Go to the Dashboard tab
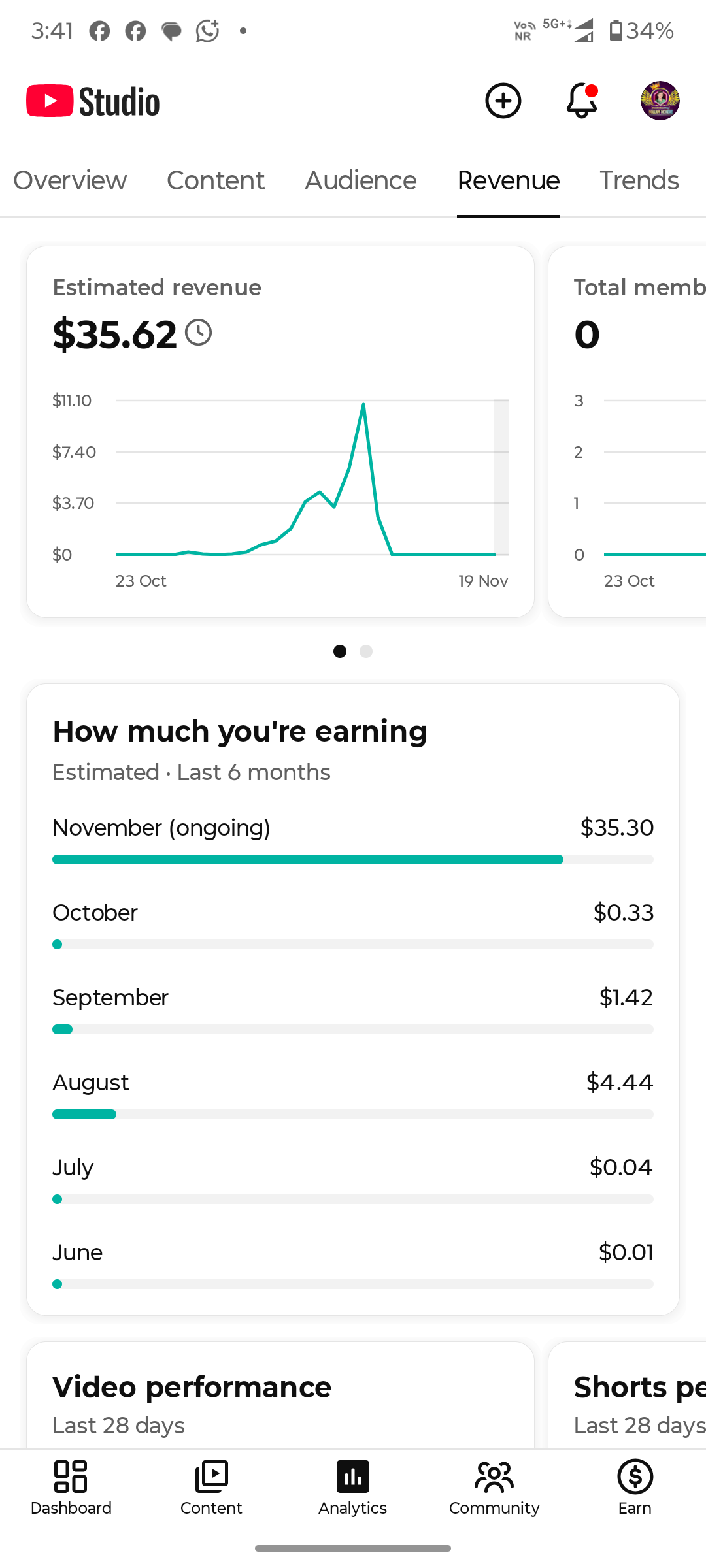Viewport: 706px width, 1568px height. click(x=71, y=1487)
